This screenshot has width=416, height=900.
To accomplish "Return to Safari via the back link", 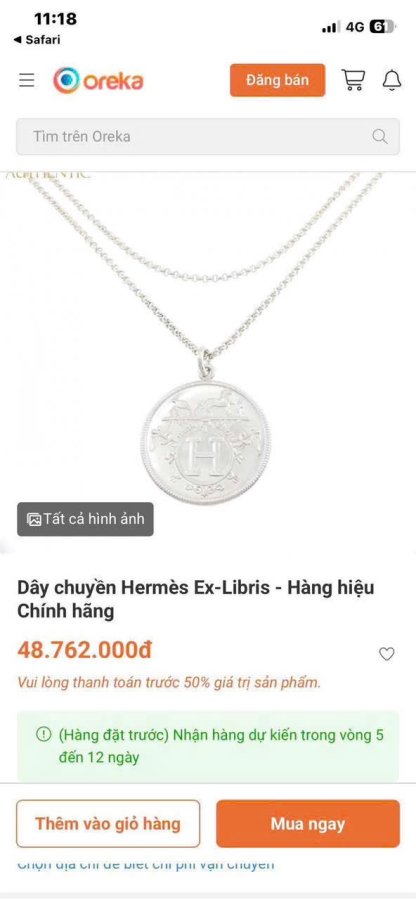I will click(36, 40).
